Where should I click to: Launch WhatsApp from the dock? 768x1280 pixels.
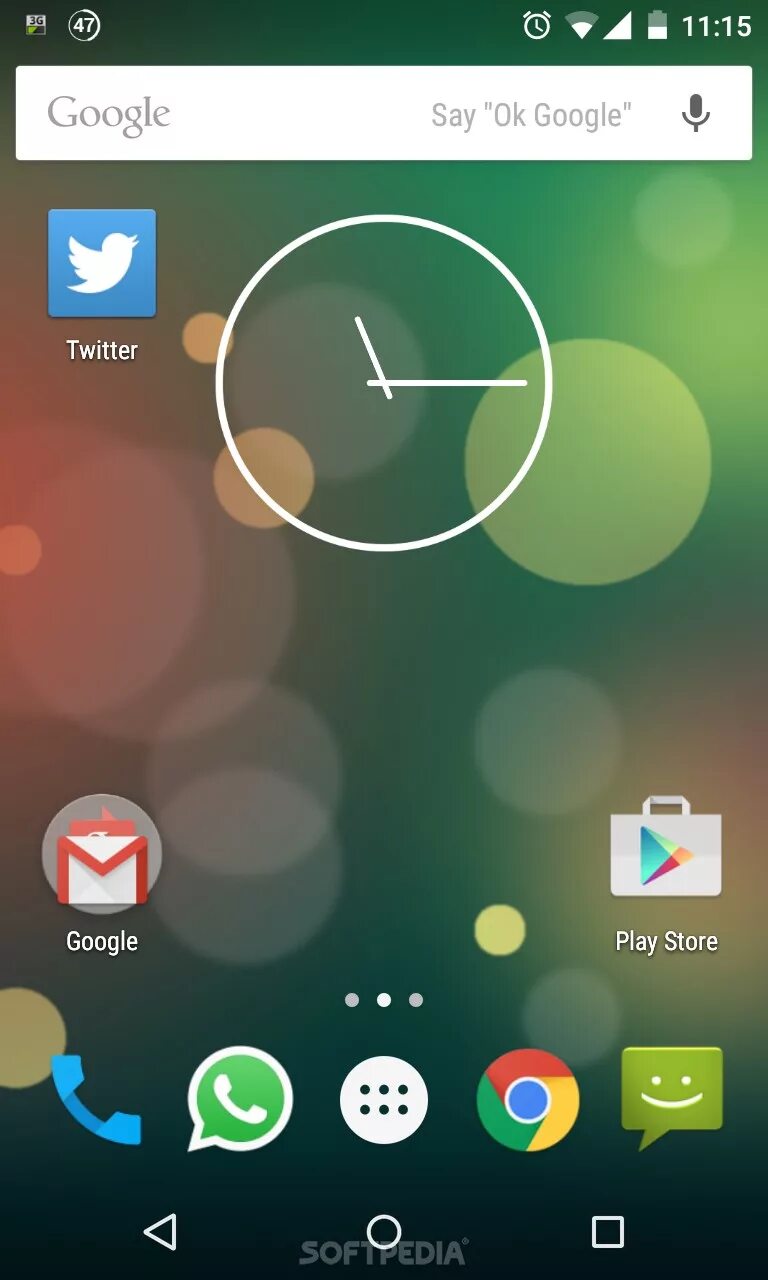(240, 1100)
